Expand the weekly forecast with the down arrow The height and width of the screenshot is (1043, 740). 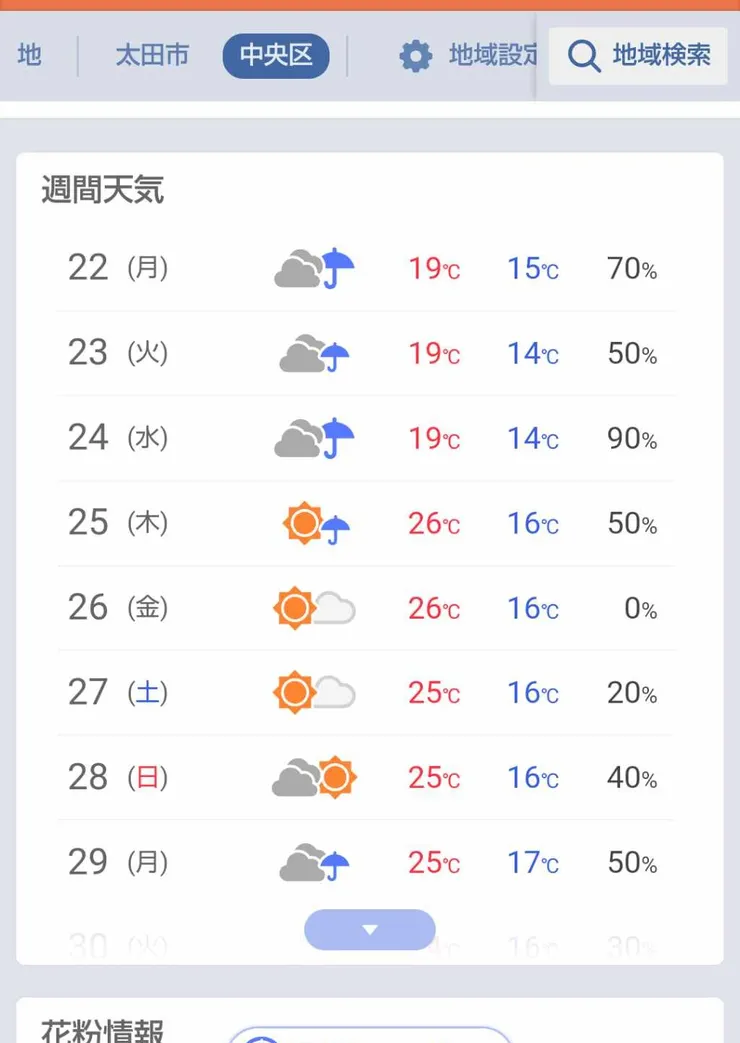click(369, 929)
